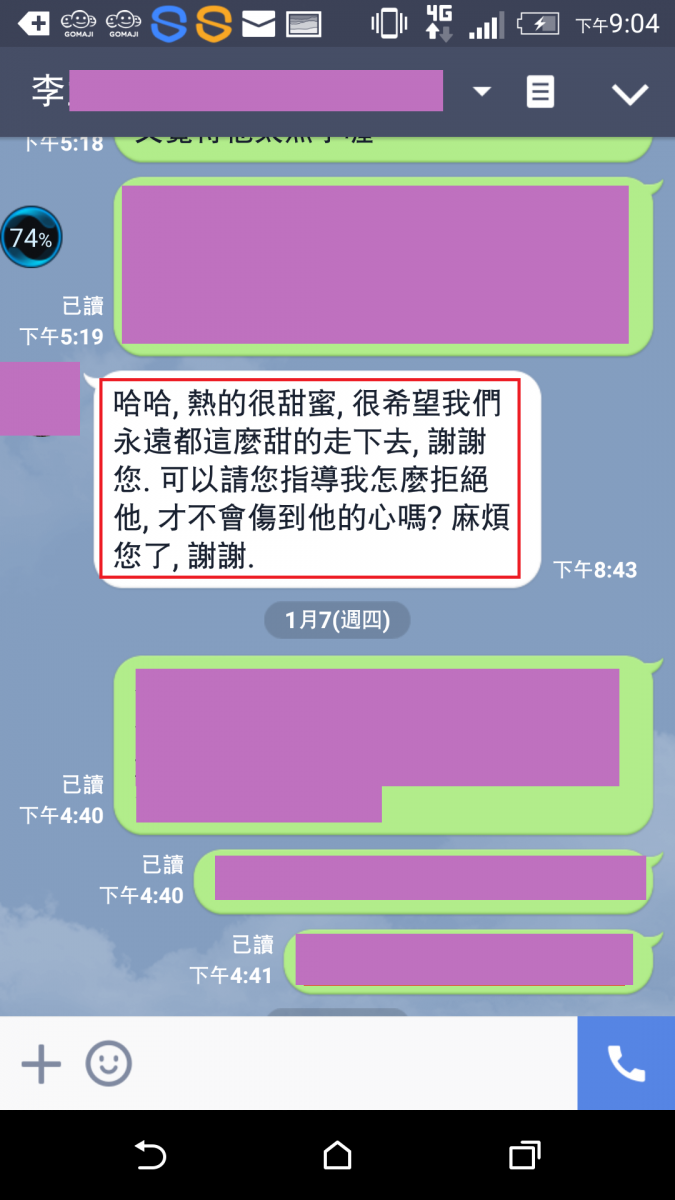Screen dimensions: 675x1200
Task: Expand the chat options chevron
Action: [630, 94]
